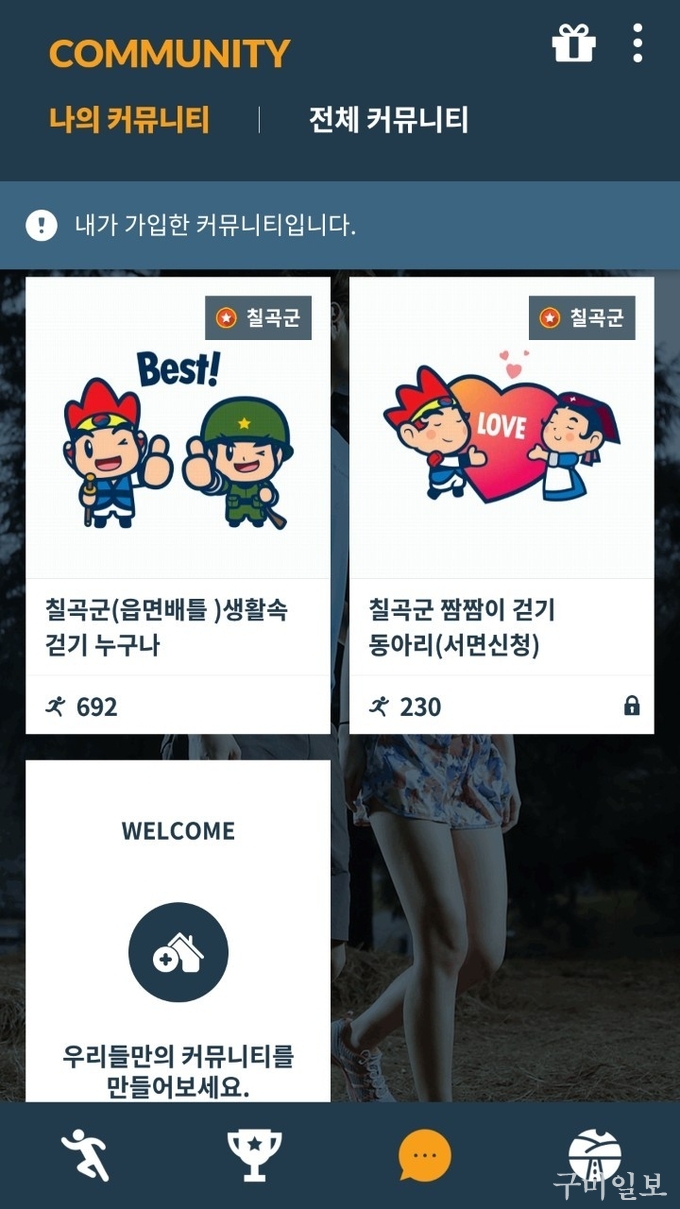Open the trophy challenge tab
Image resolution: width=680 pixels, height=1209 pixels.
pyautogui.click(x=254, y=1156)
